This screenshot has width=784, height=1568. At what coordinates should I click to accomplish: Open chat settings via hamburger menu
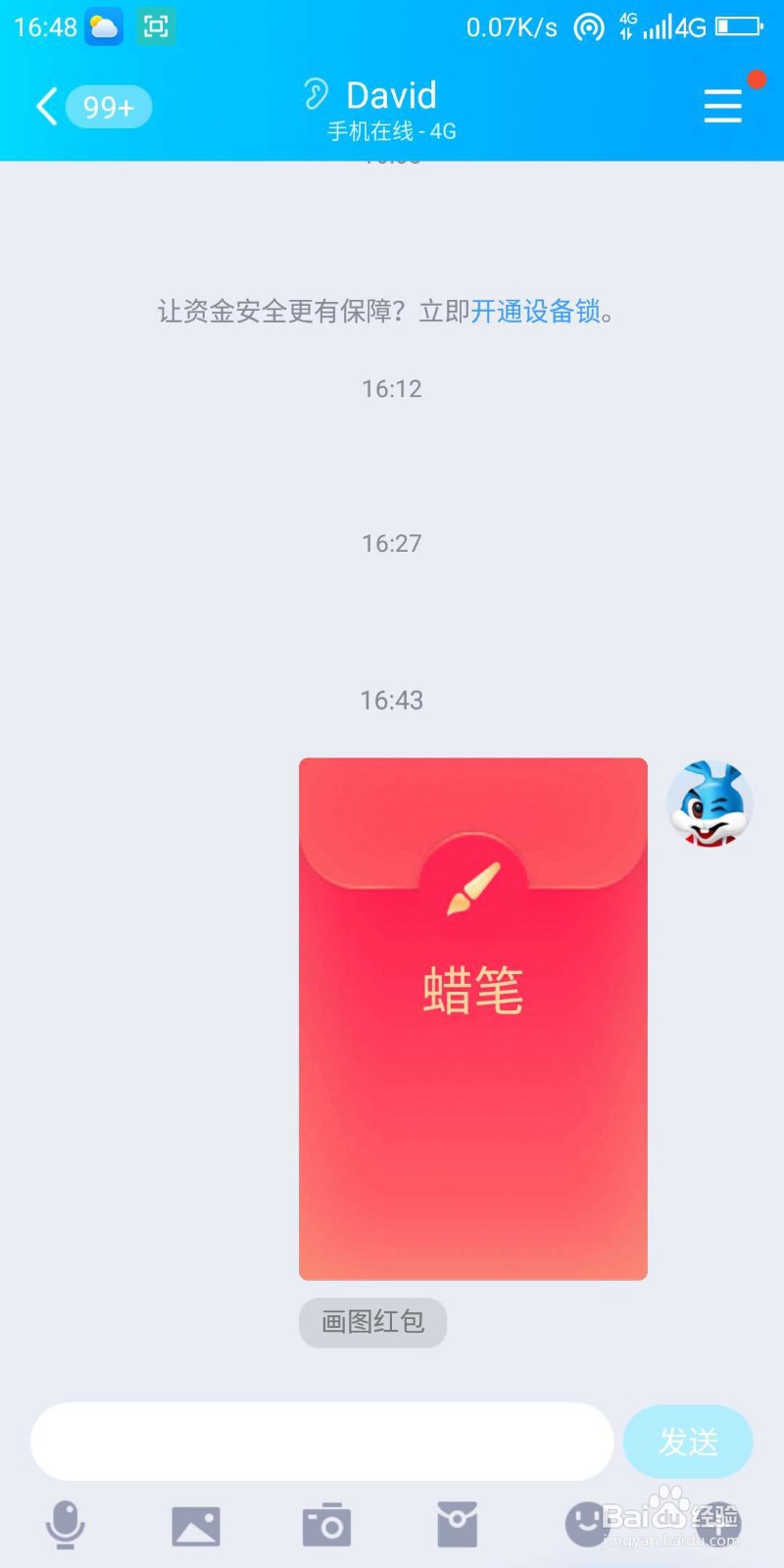(x=722, y=107)
